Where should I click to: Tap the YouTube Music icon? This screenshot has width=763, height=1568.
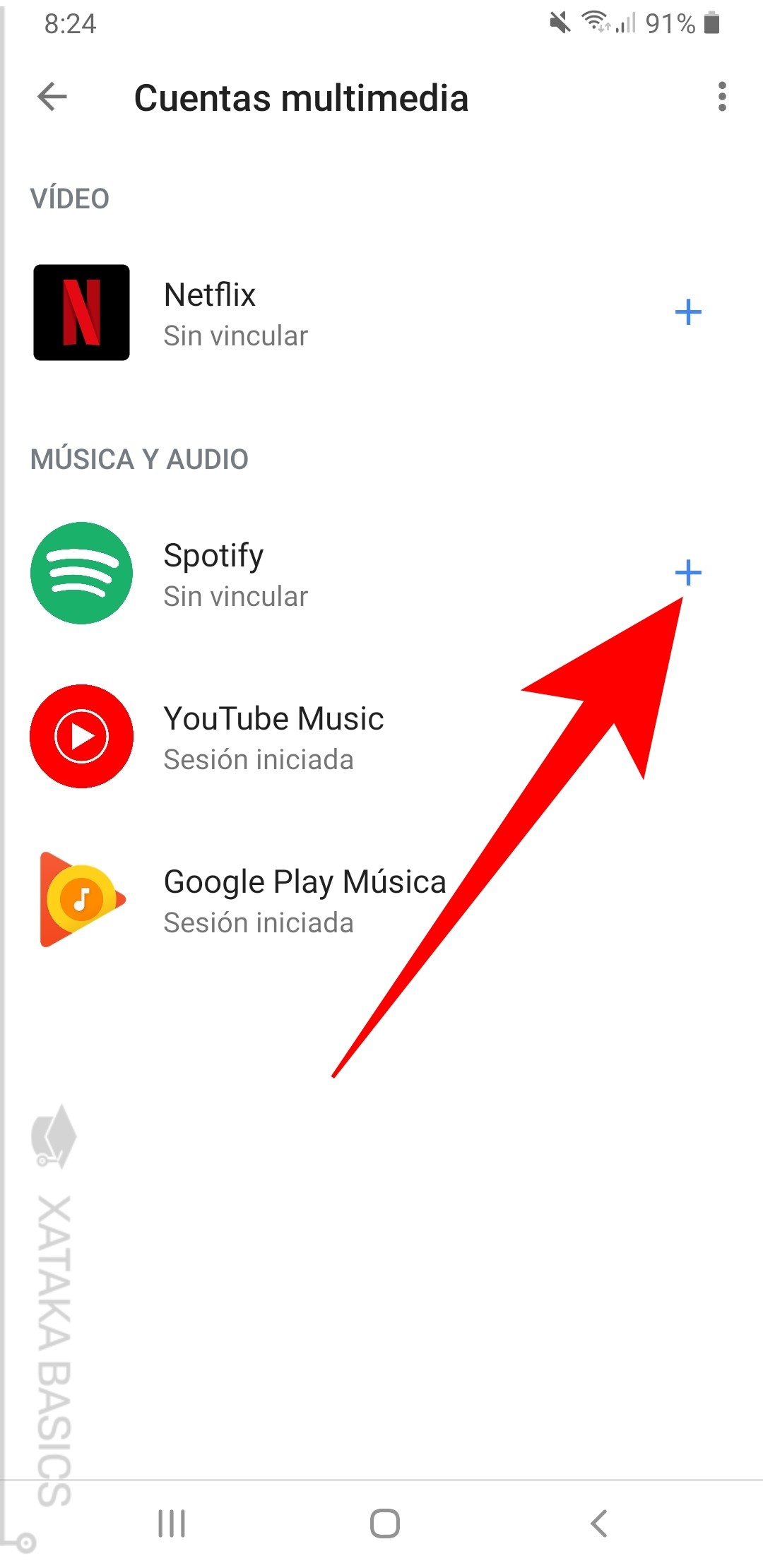click(x=81, y=737)
